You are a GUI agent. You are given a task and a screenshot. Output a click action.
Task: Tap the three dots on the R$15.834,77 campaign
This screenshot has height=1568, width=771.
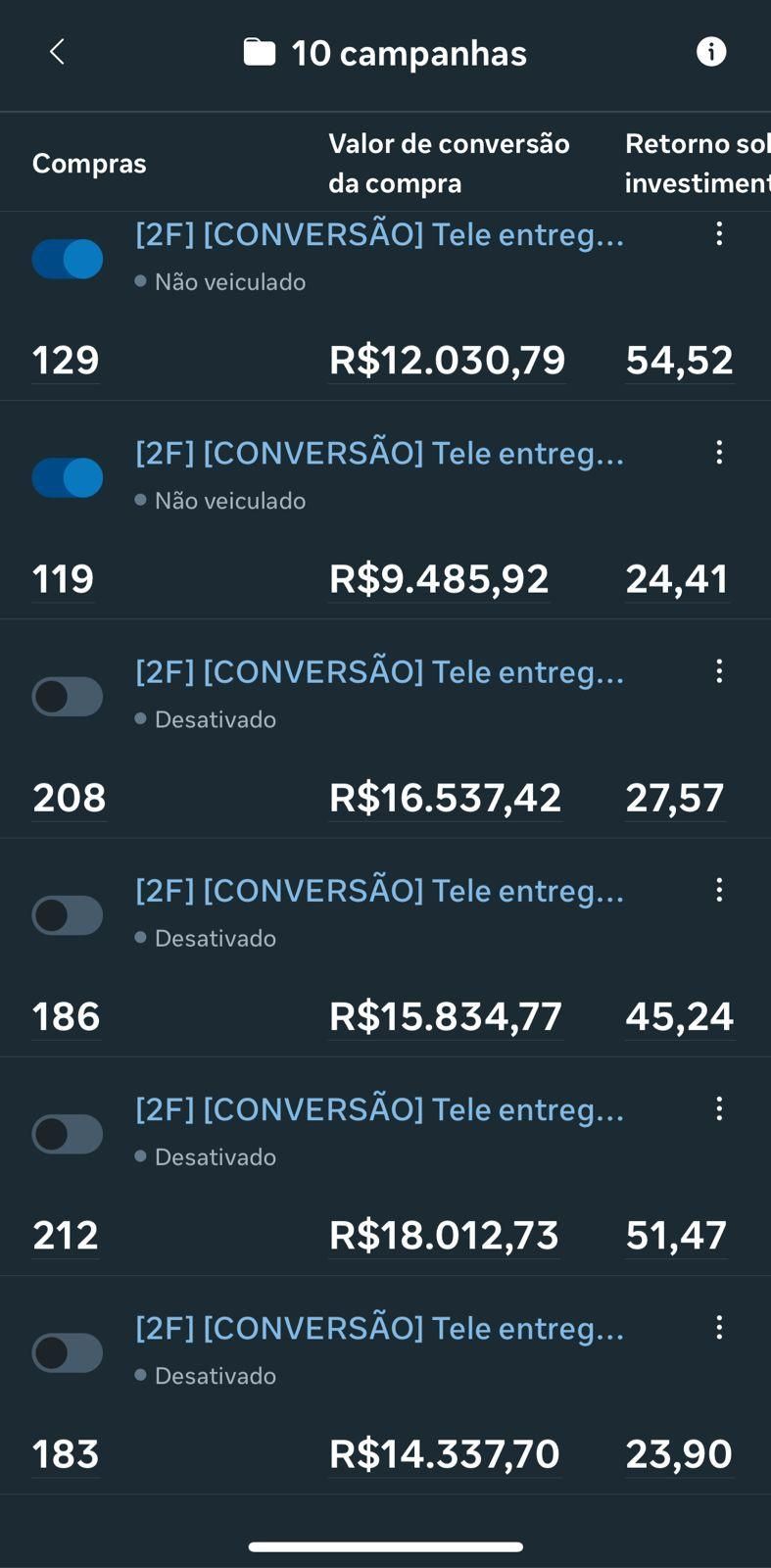[719, 890]
